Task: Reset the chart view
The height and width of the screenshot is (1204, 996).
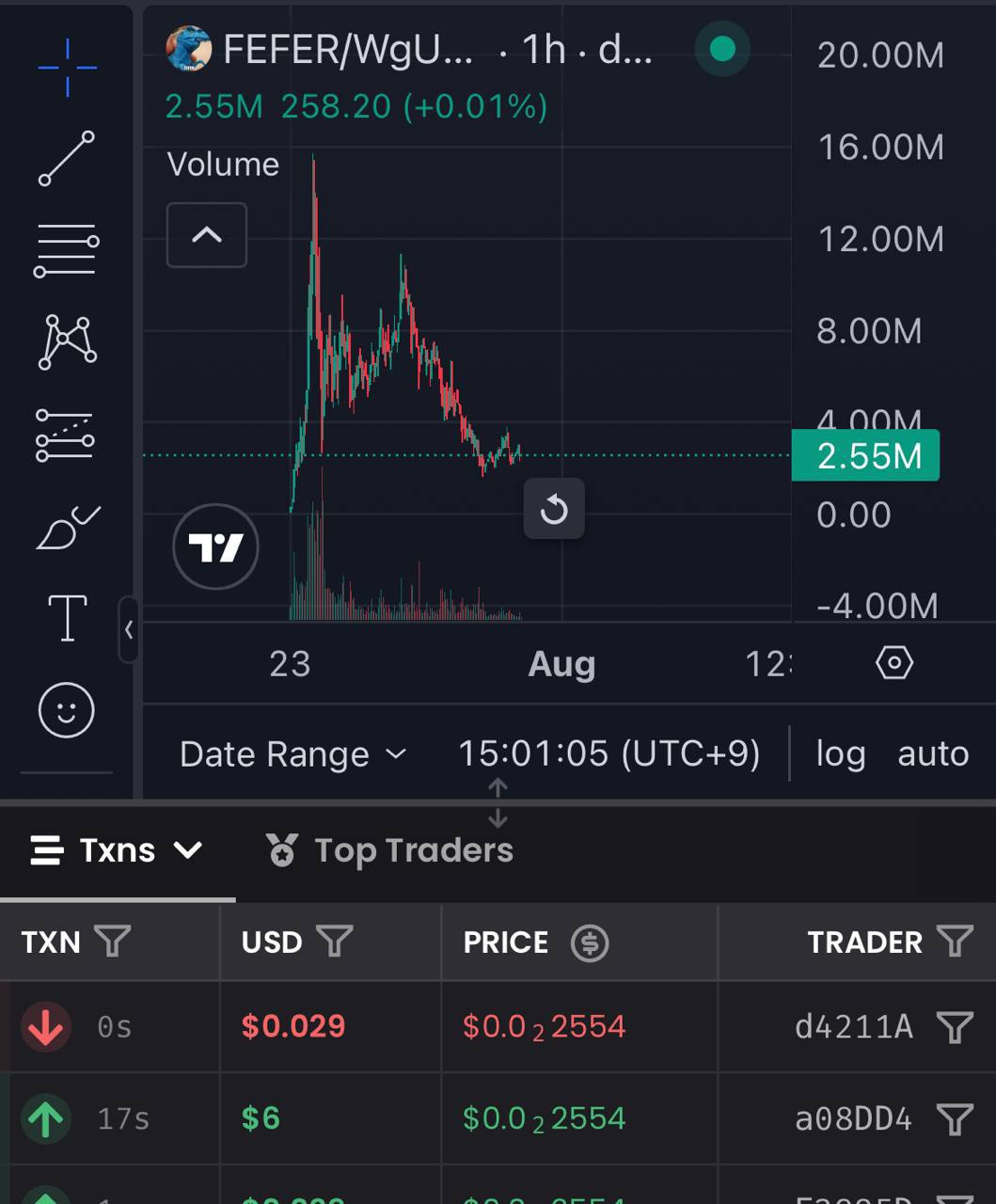Action: [554, 509]
